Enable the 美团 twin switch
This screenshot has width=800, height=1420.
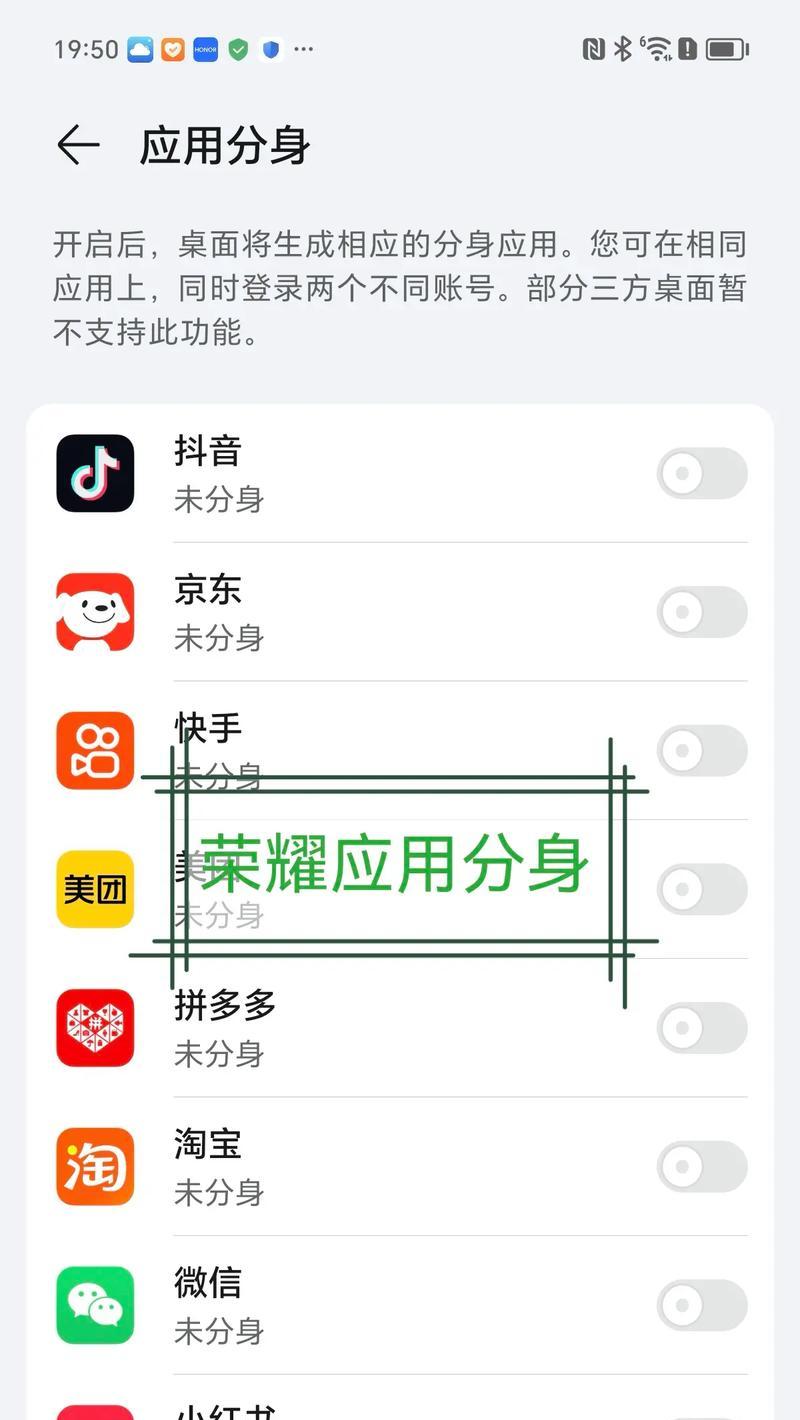tap(702, 889)
